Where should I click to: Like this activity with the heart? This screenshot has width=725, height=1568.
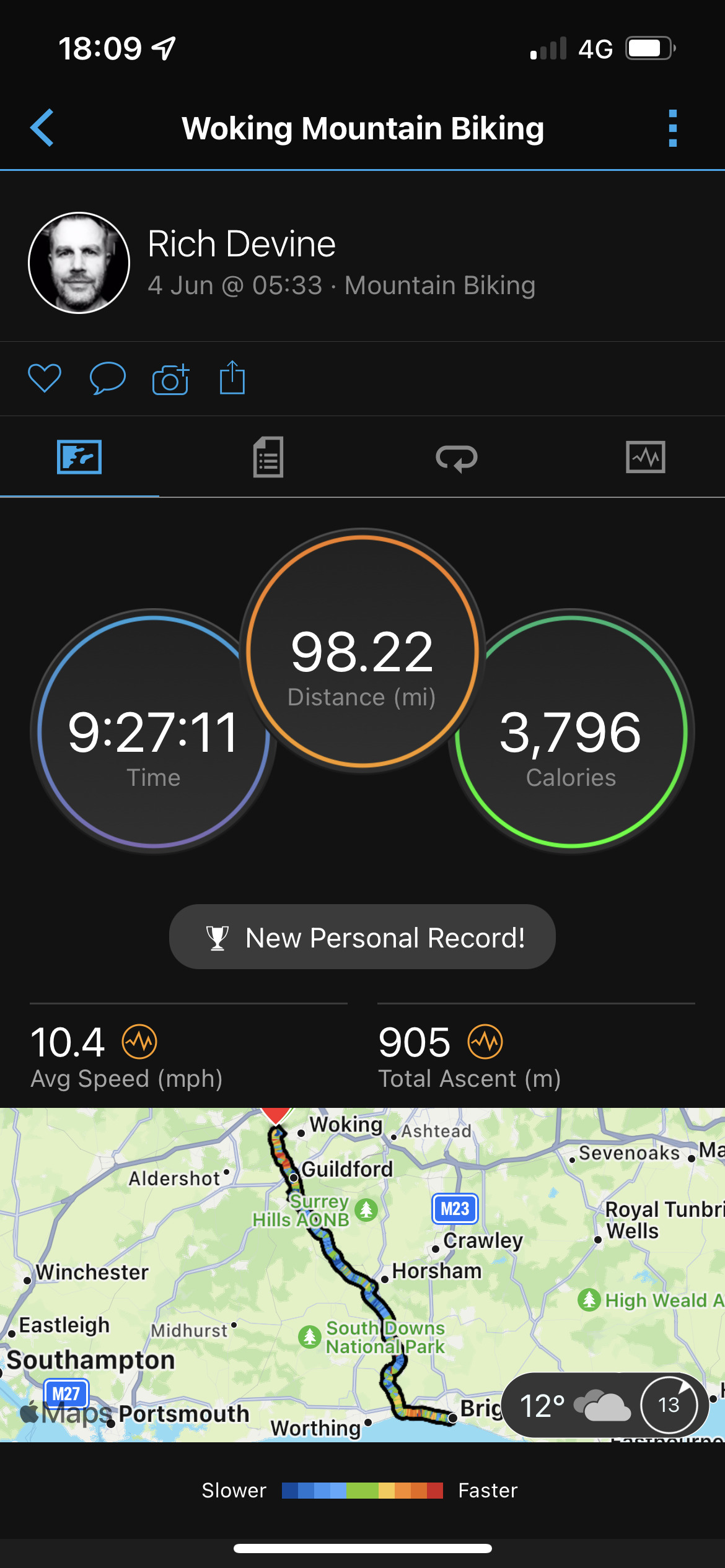[x=45, y=378]
